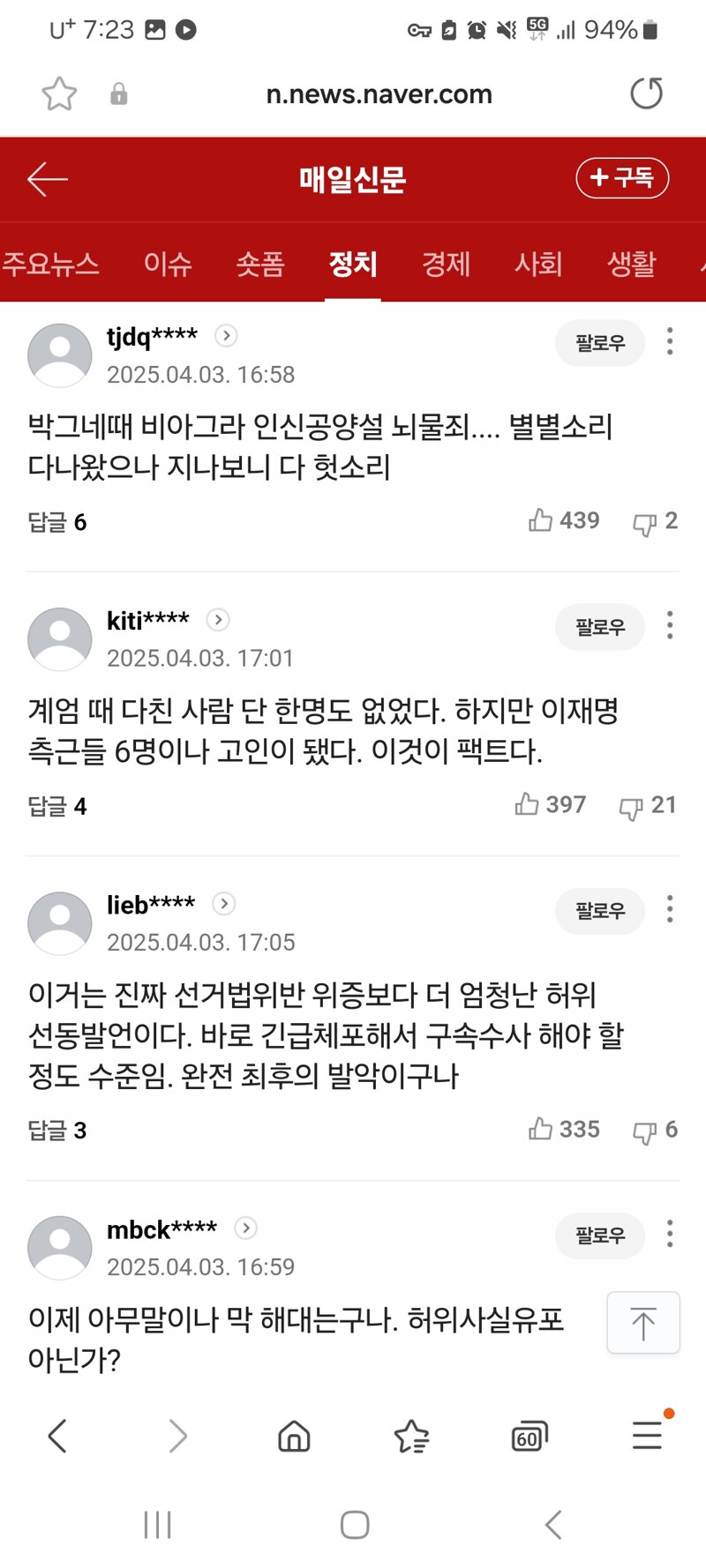Viewport: 706px width, 1568px height.
Task: Dislike the comment by kiti****
Action: point(631,807)
